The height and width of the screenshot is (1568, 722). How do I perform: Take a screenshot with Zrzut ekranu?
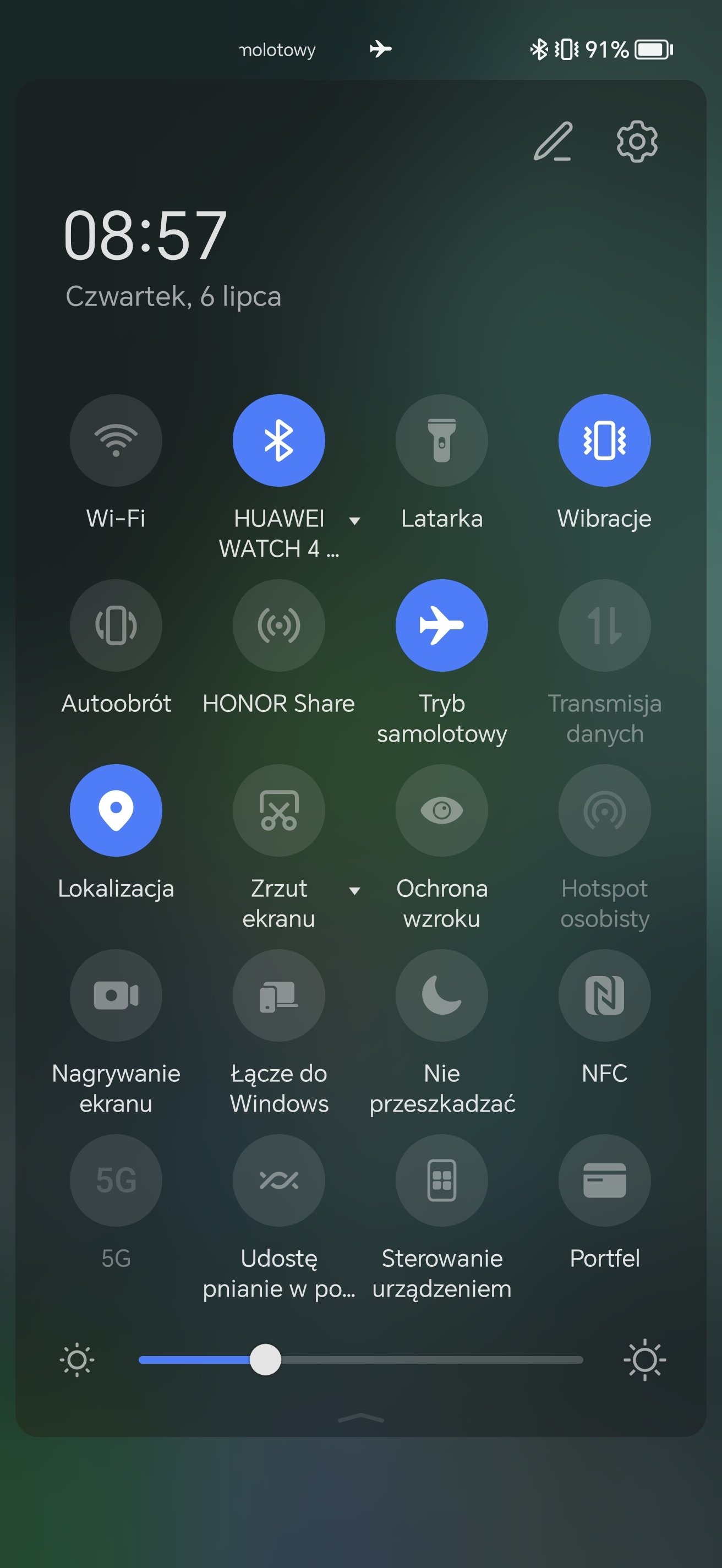[x=278, y=810]
